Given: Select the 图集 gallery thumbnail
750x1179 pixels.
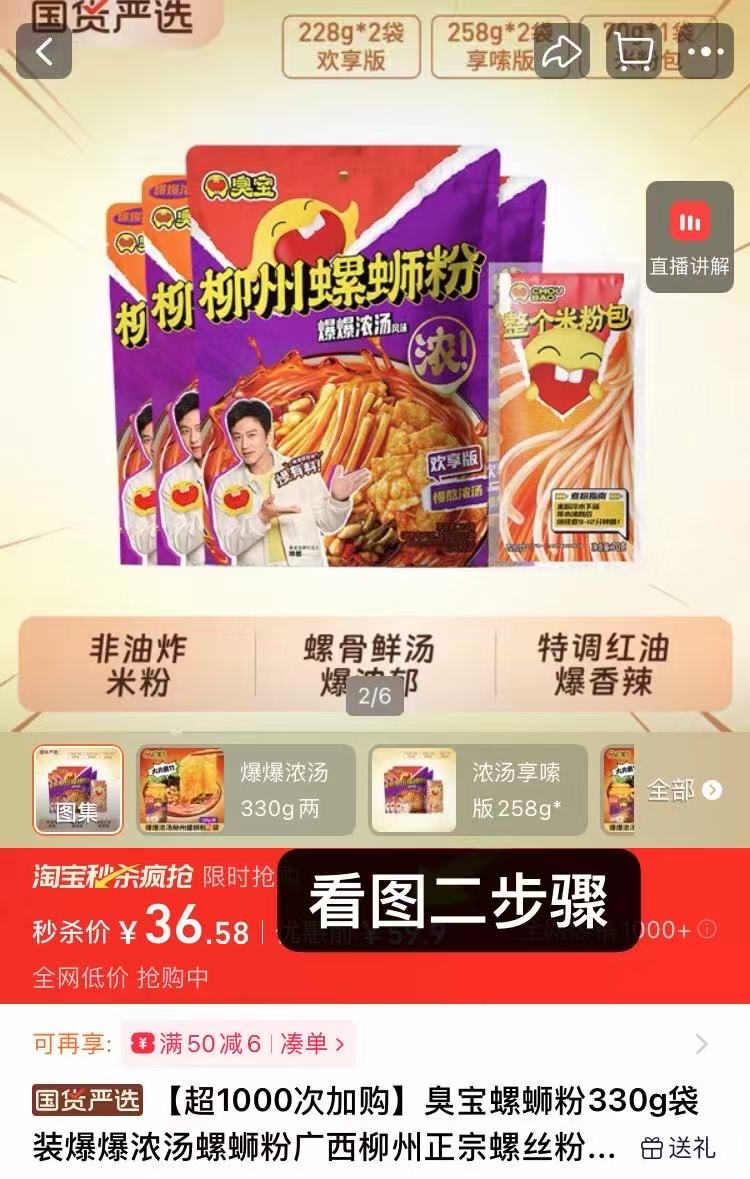Looking at the screenshot, I should point(78,790).
